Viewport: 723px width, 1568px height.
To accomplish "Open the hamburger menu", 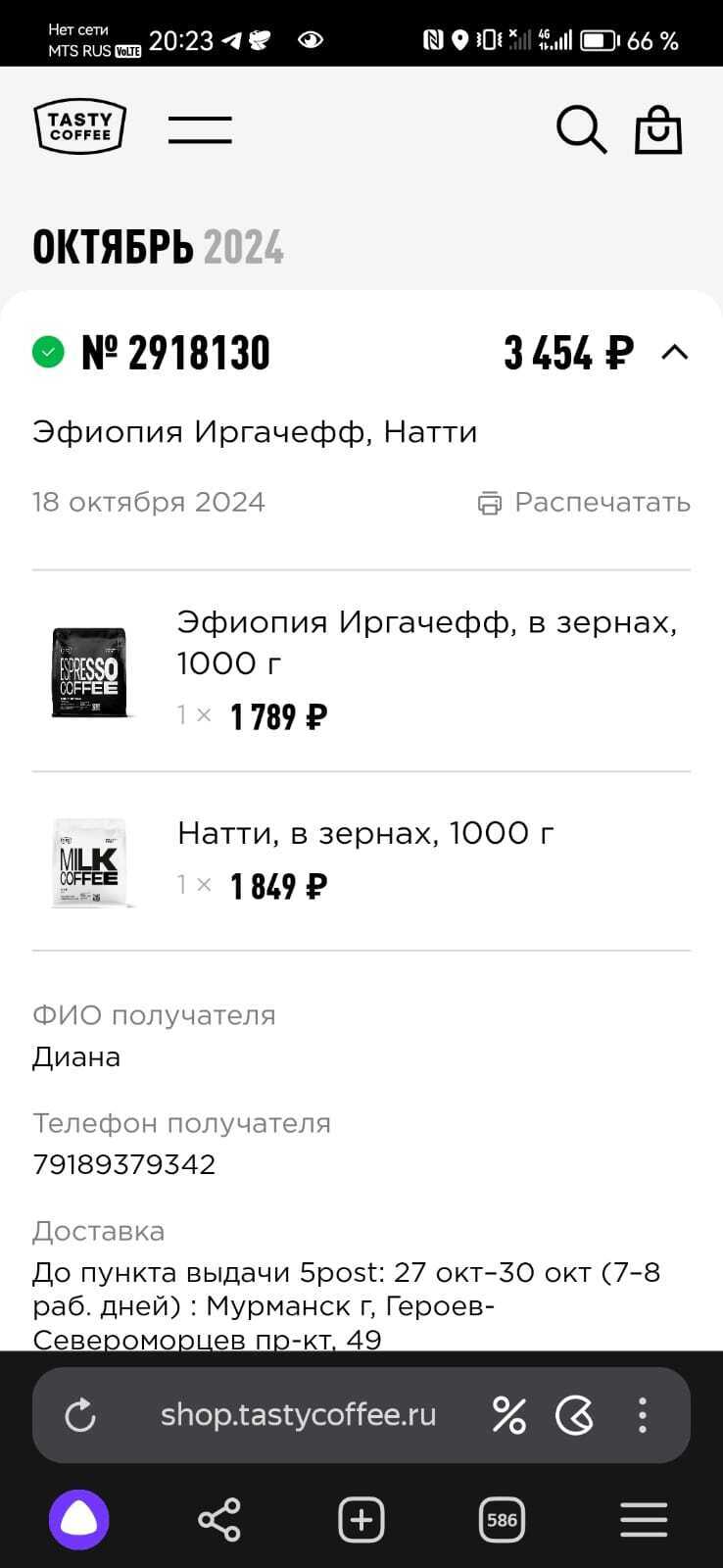I will click(x=200, y=129).
